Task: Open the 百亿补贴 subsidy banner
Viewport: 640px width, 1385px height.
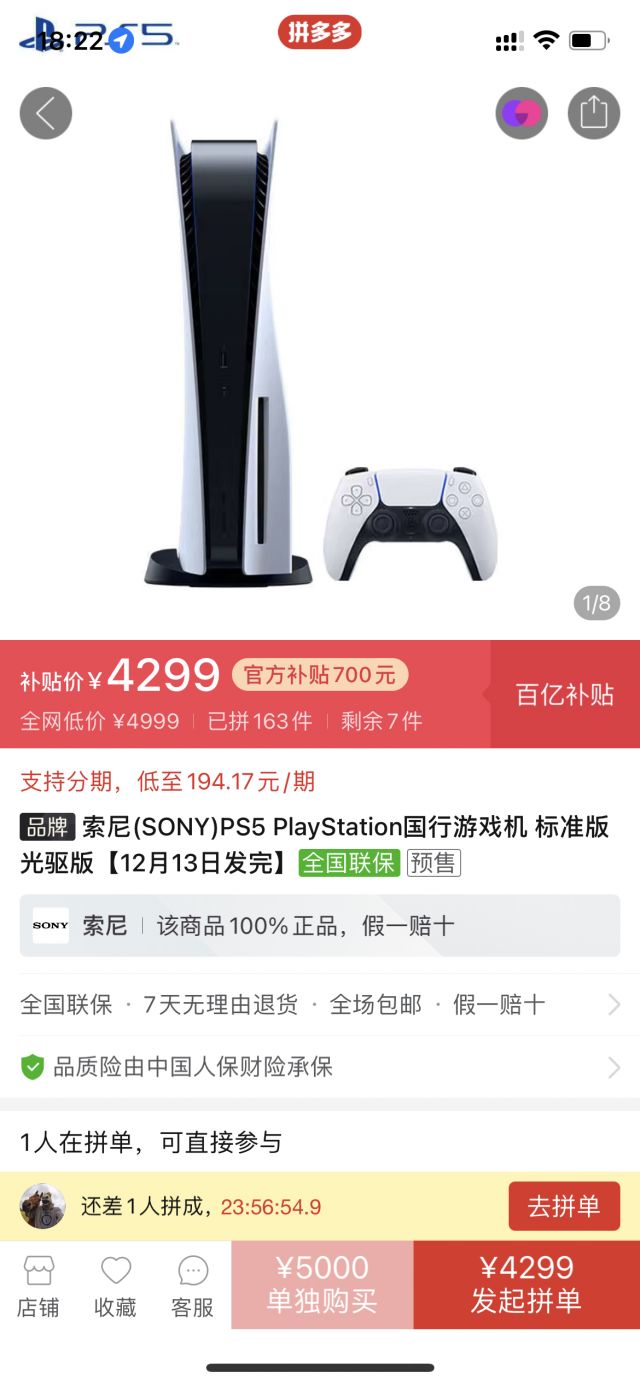Action: click(x=565, y=695)
